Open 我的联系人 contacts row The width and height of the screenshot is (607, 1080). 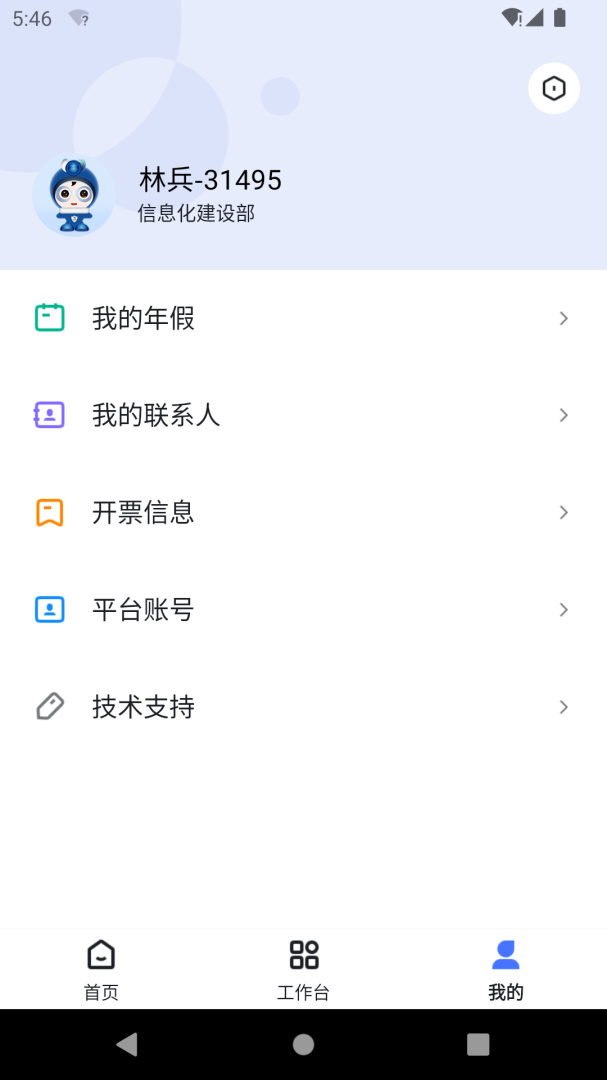click(303, 415)
